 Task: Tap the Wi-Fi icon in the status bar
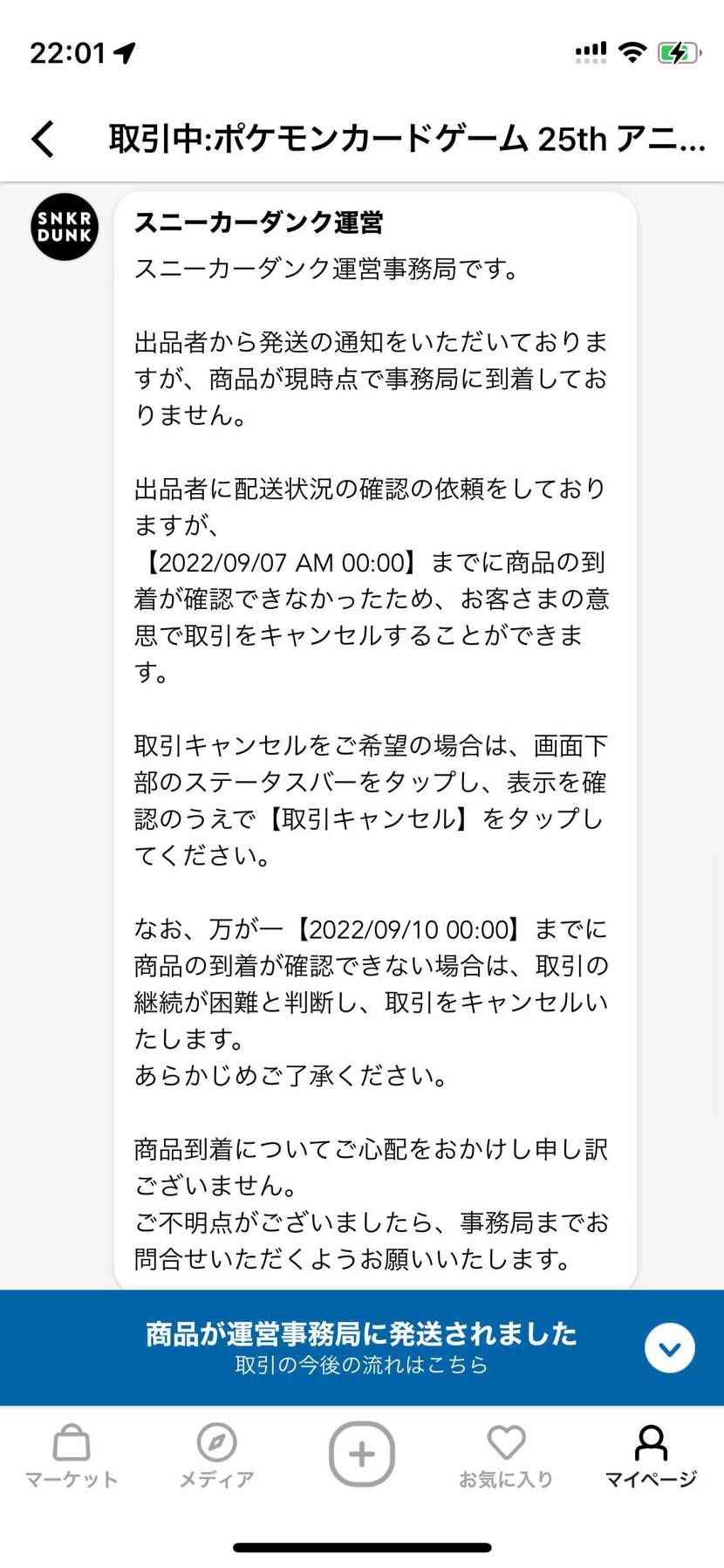pyautogui.click(x=631, y=51)
